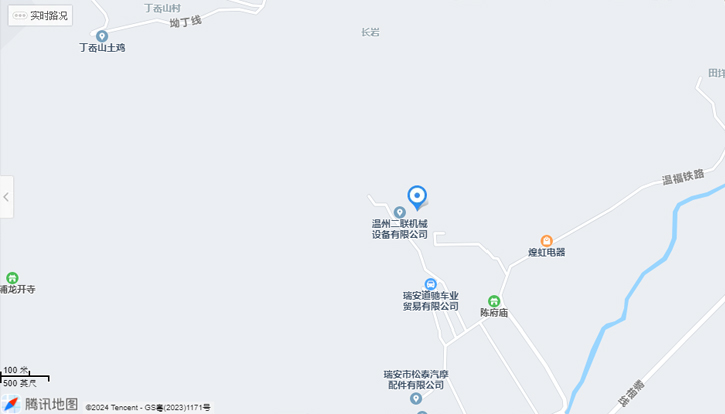Open the 瑞安道驰车业贸易有限公司 marker
Screen dimensions: 725x414
pyautogui.click(x=430, y=284)
